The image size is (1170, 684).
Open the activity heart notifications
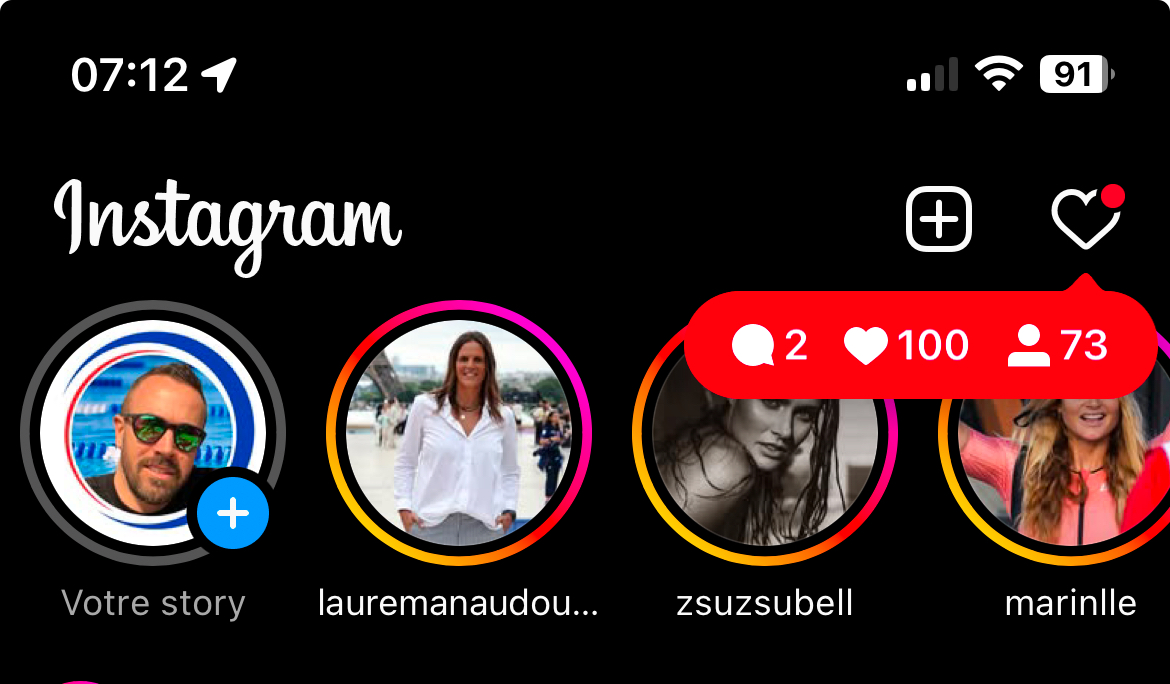click(1085, 218)
